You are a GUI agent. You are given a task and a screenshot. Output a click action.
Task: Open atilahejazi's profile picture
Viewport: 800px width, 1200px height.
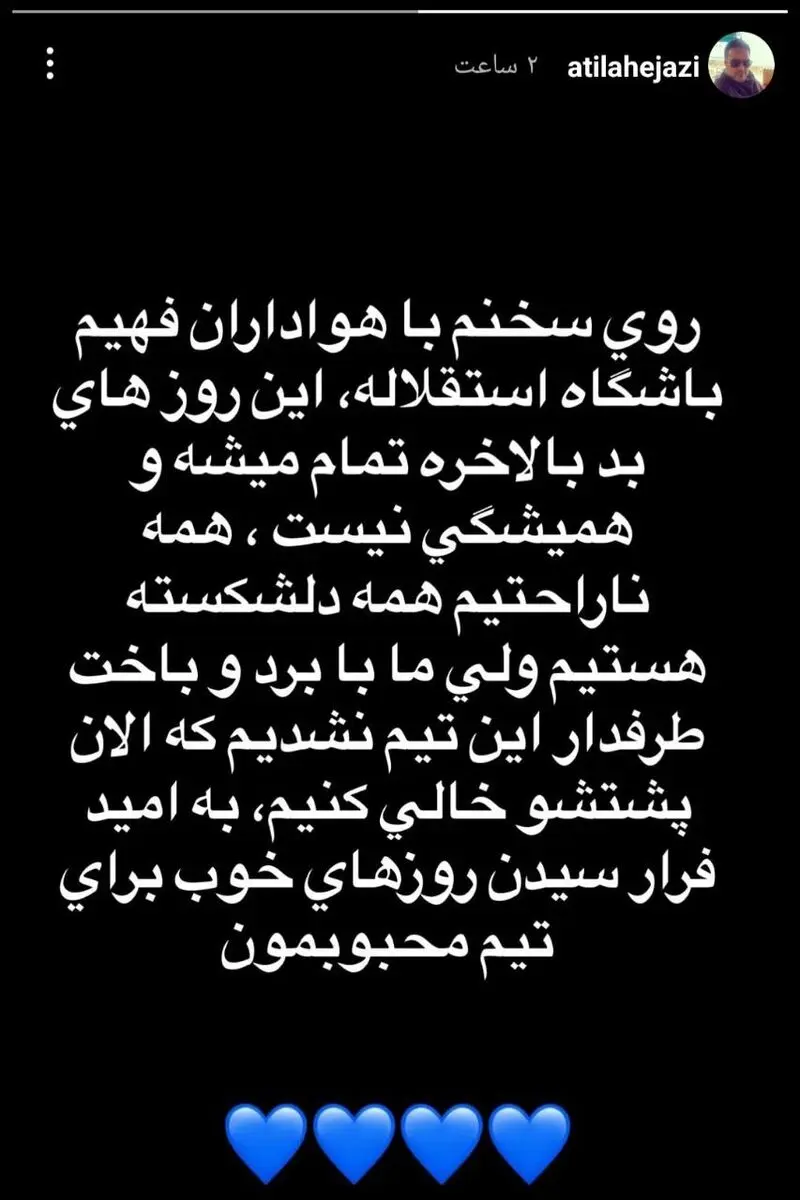pos(741,65)
